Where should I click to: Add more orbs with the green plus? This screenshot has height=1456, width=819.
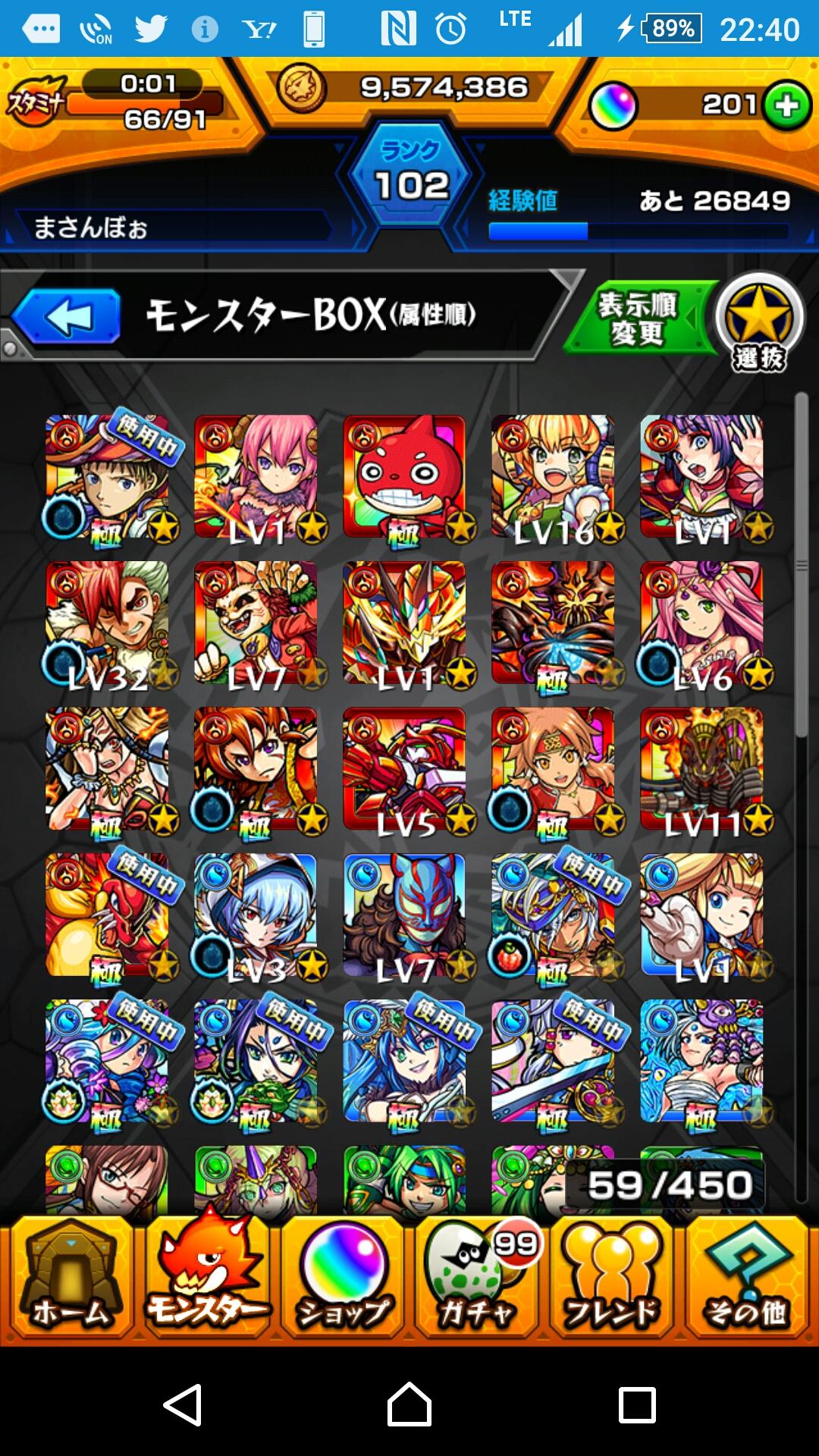[x=787, y=106]
